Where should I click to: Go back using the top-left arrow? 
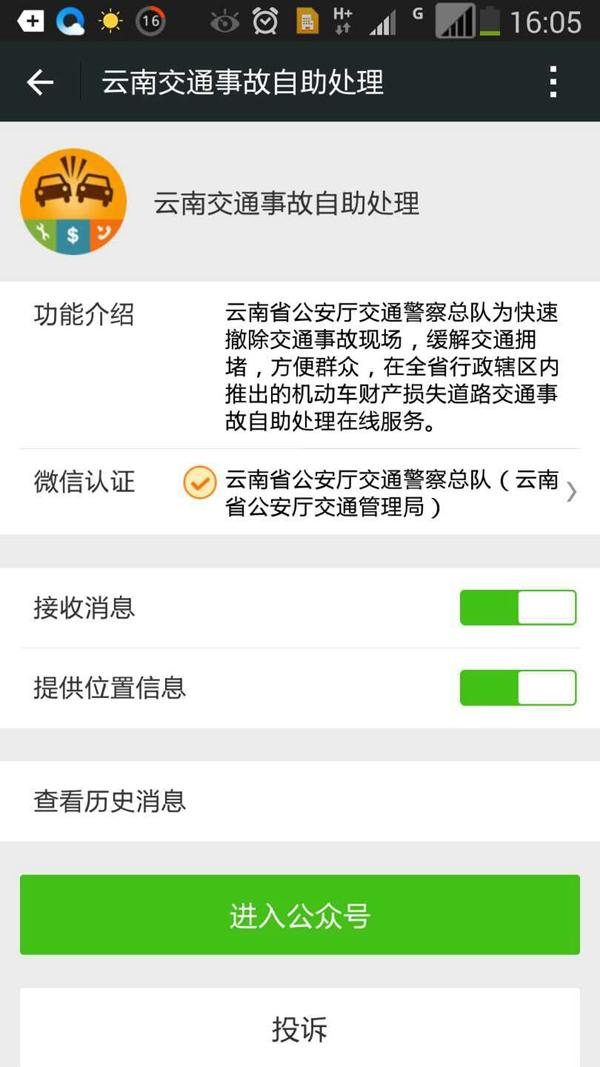pyautogui.click(x=40, y=82)
